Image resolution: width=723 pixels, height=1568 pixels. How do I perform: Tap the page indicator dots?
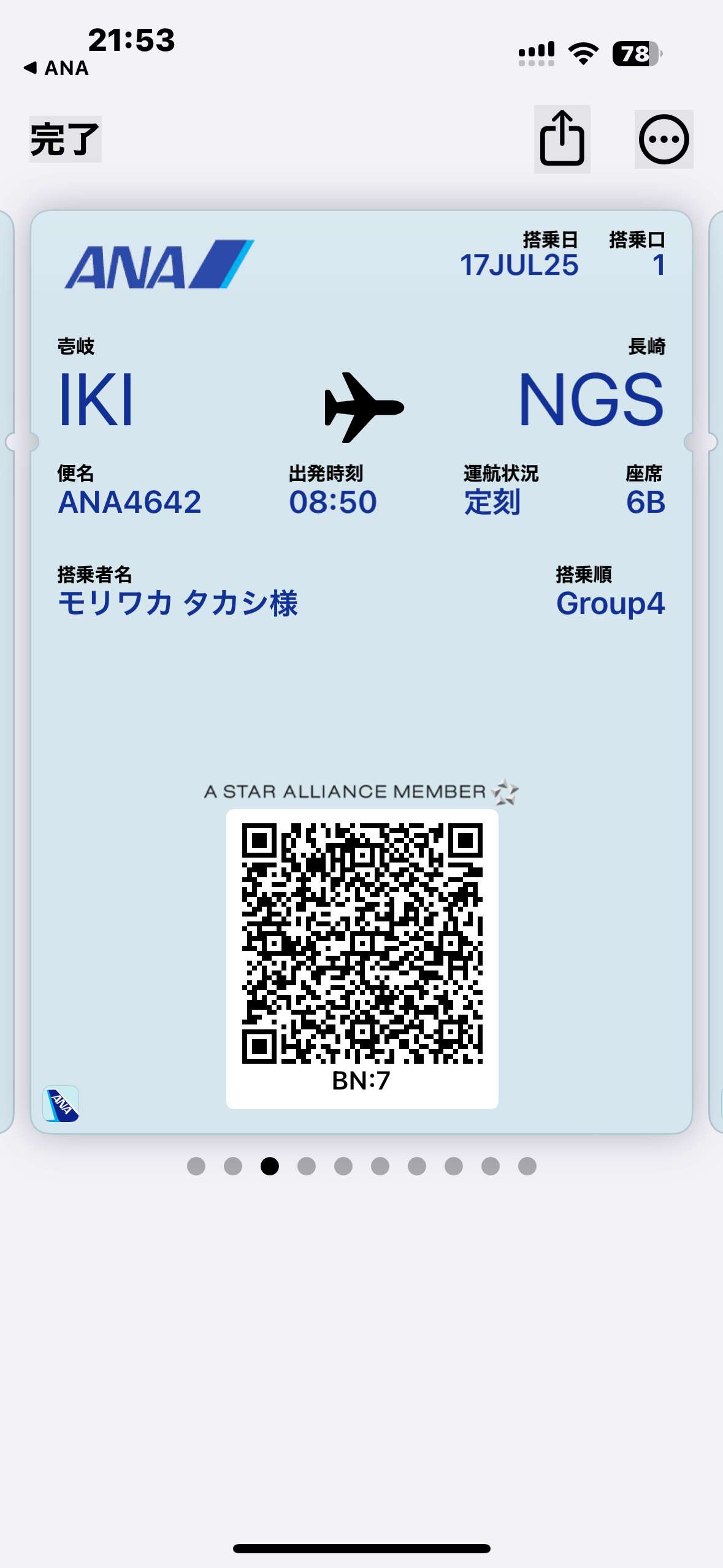[361, 1166]
